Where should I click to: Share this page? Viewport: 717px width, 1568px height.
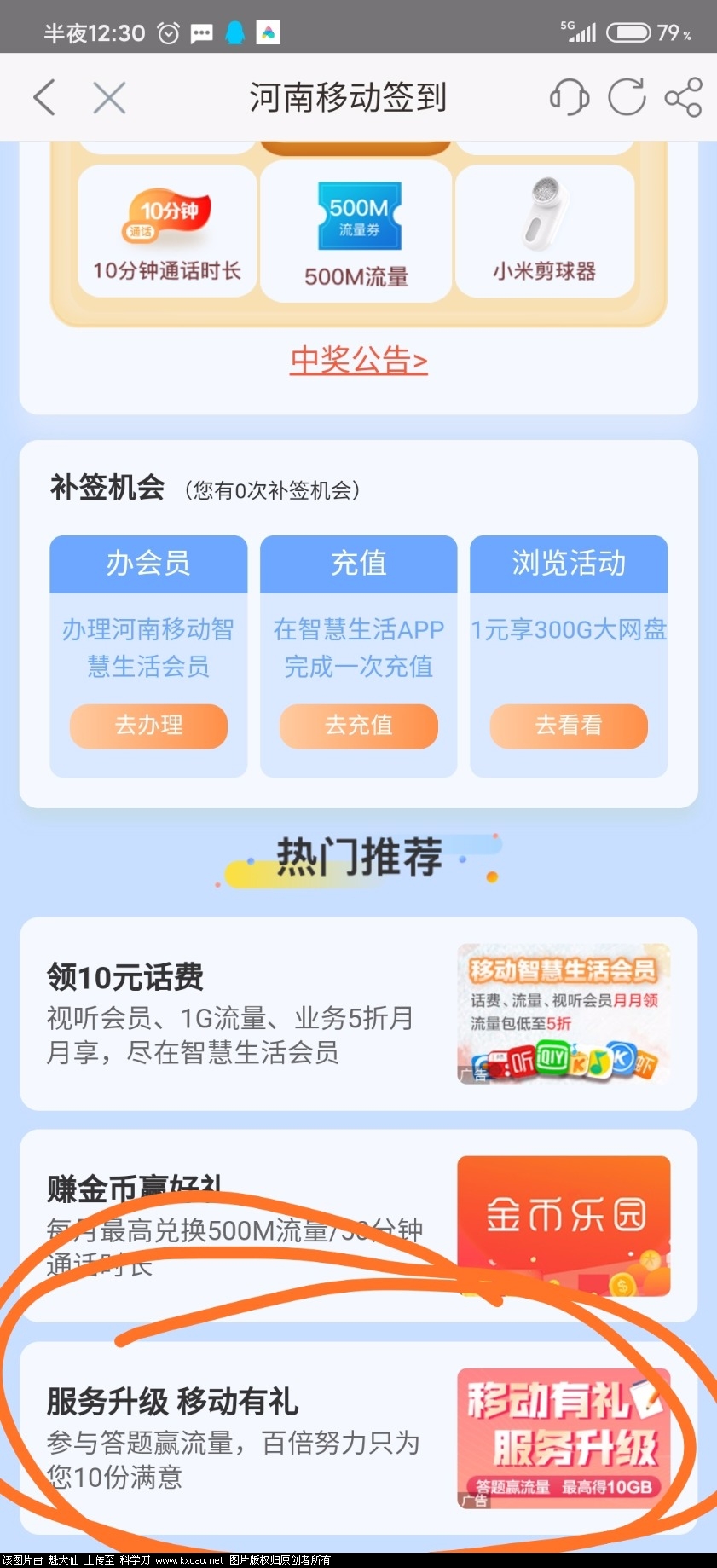click(x=684, y=97)
